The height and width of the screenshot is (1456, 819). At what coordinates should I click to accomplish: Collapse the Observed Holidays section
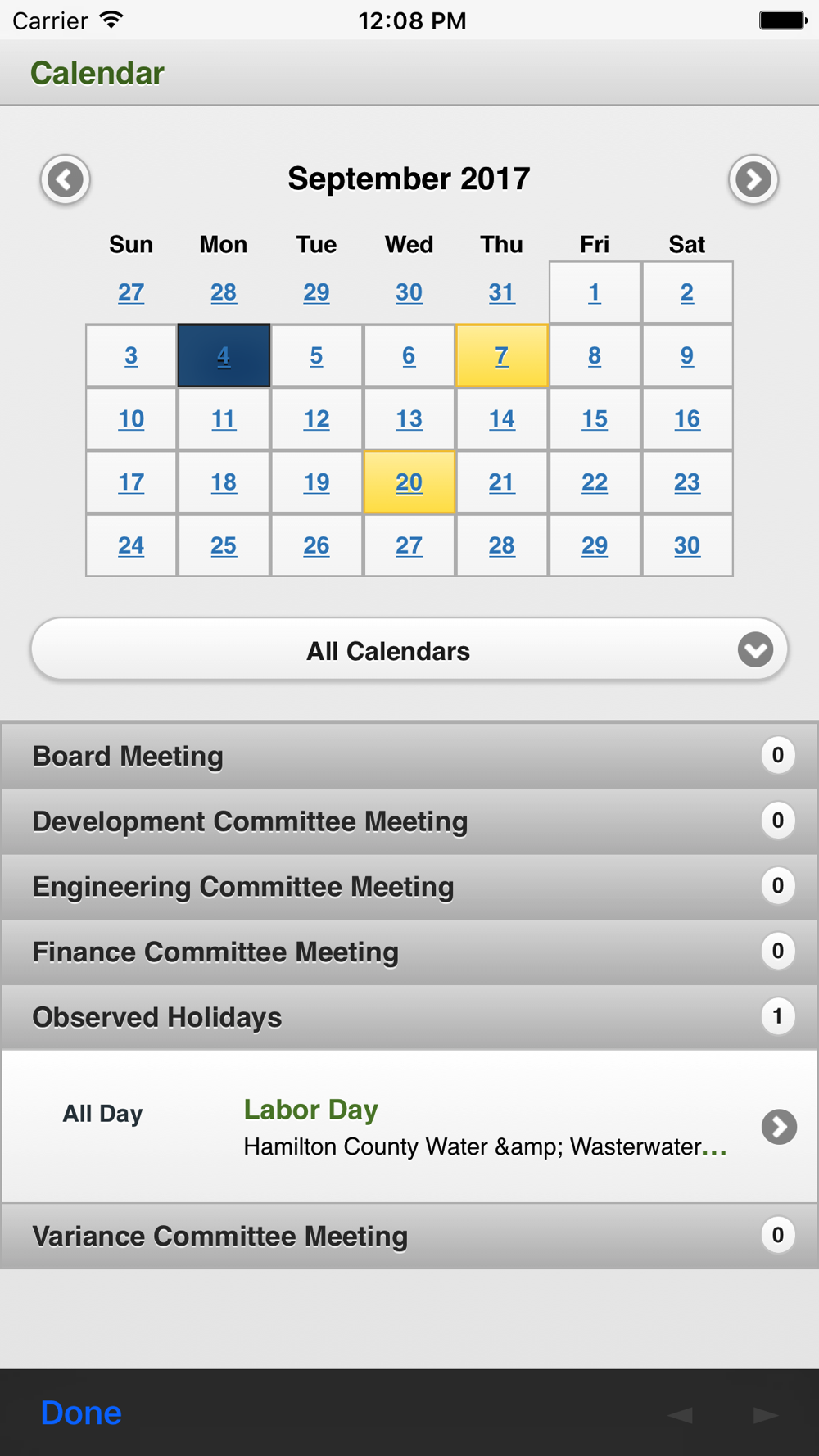[x=409, y=1017]
